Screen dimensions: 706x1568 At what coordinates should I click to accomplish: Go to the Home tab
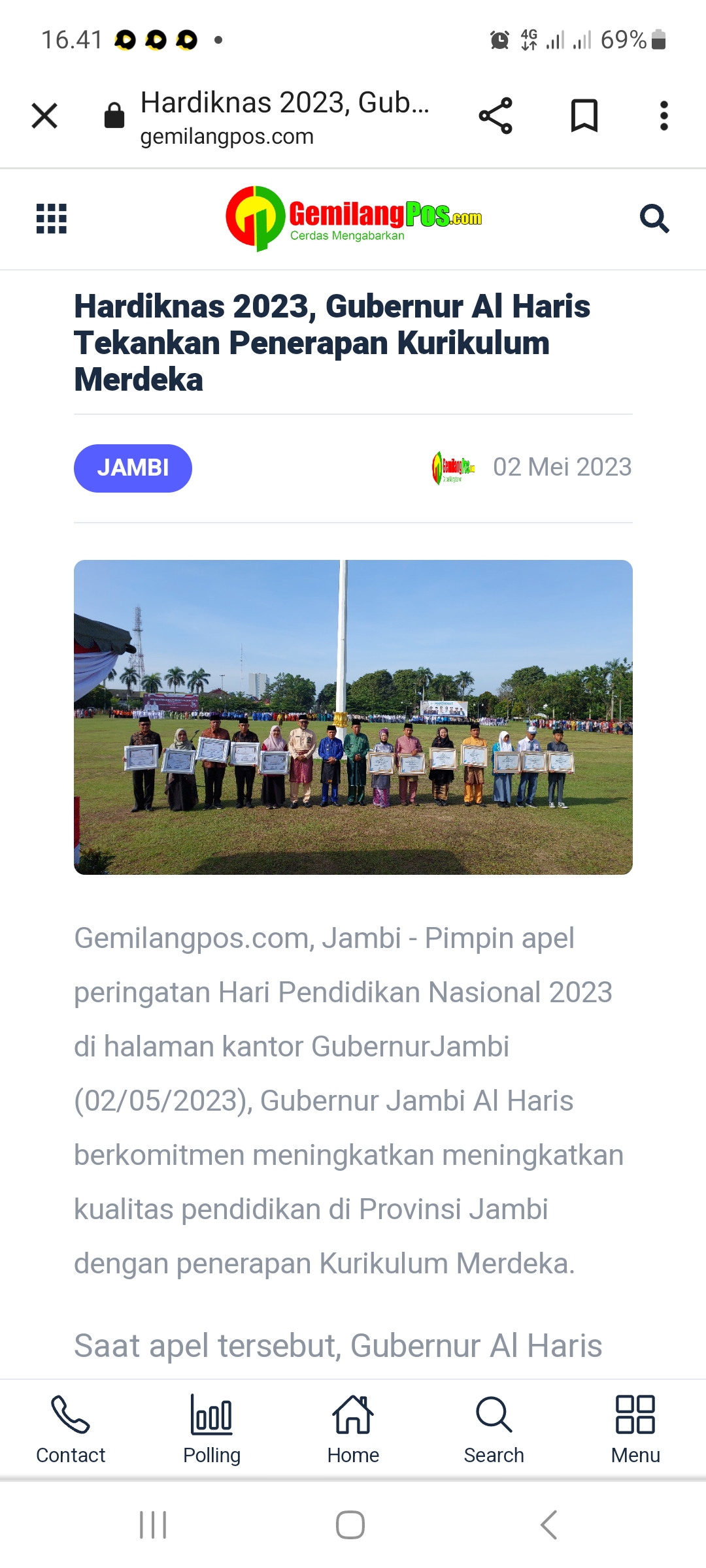[x=353, y=1429]
